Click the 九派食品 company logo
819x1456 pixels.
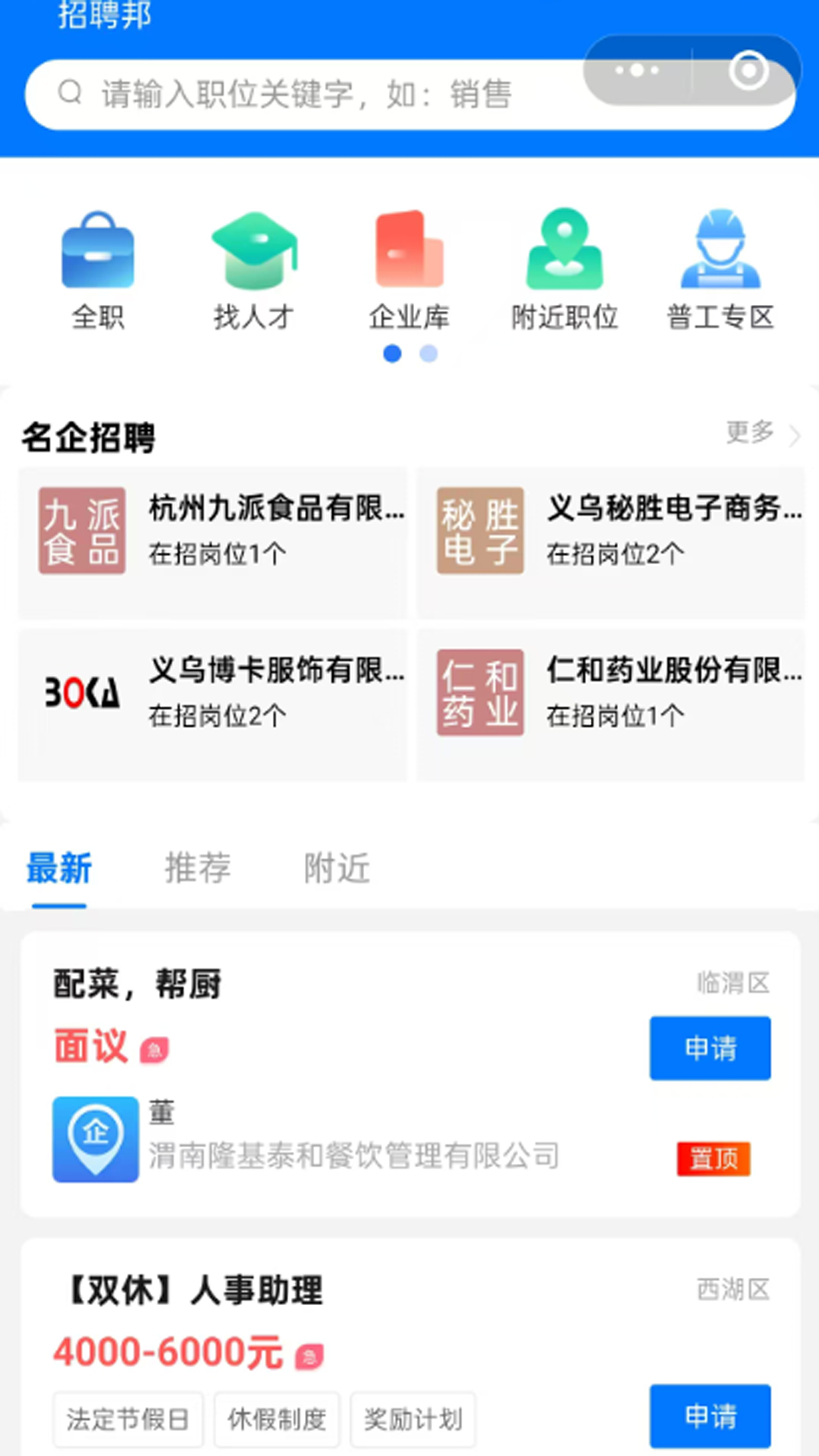[81, 529]
